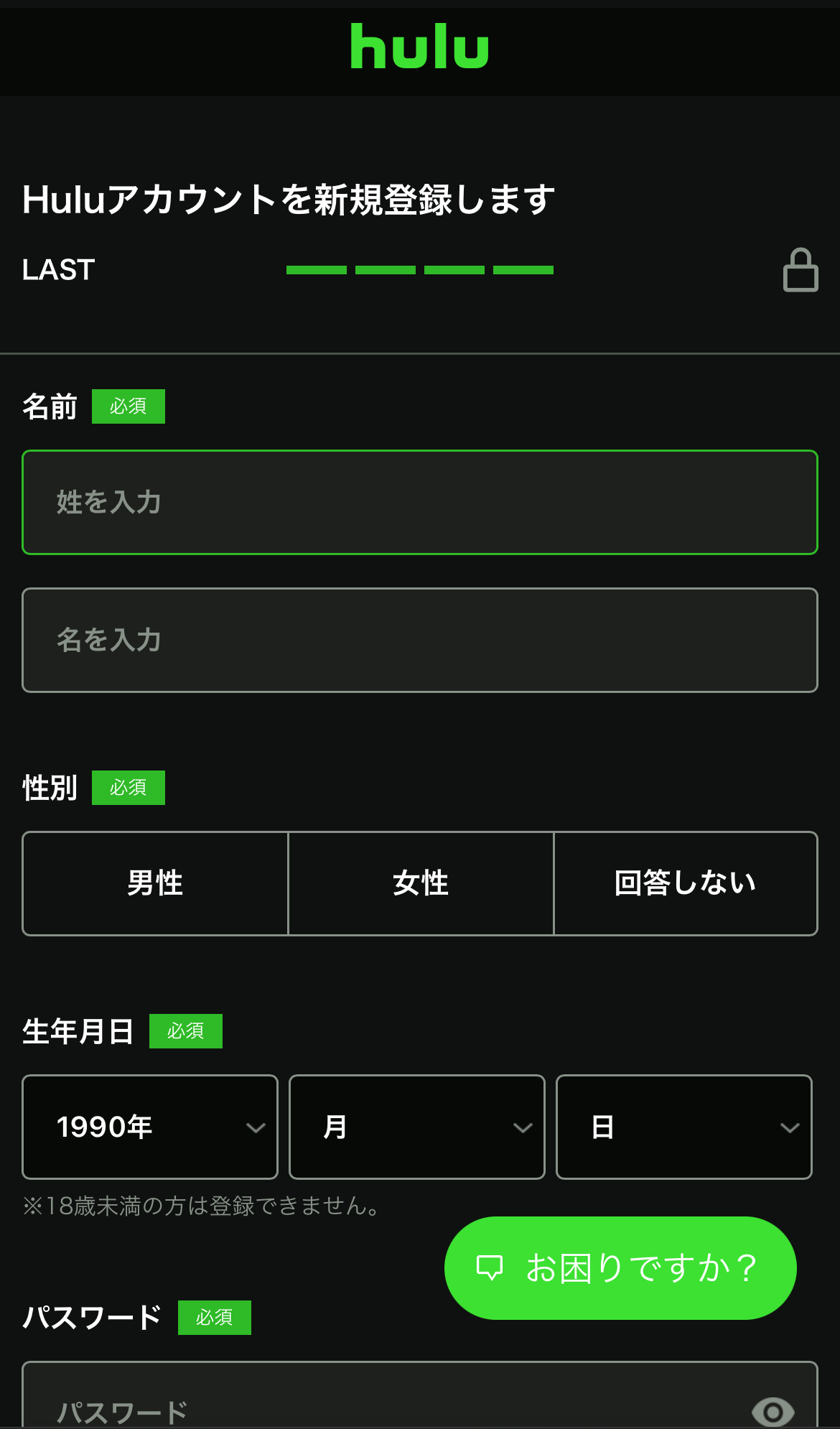Open the birth year dropdown showing 1990年
Image resolution: width=840 pixels, height=1429 pixels.
coord(150,1127)
